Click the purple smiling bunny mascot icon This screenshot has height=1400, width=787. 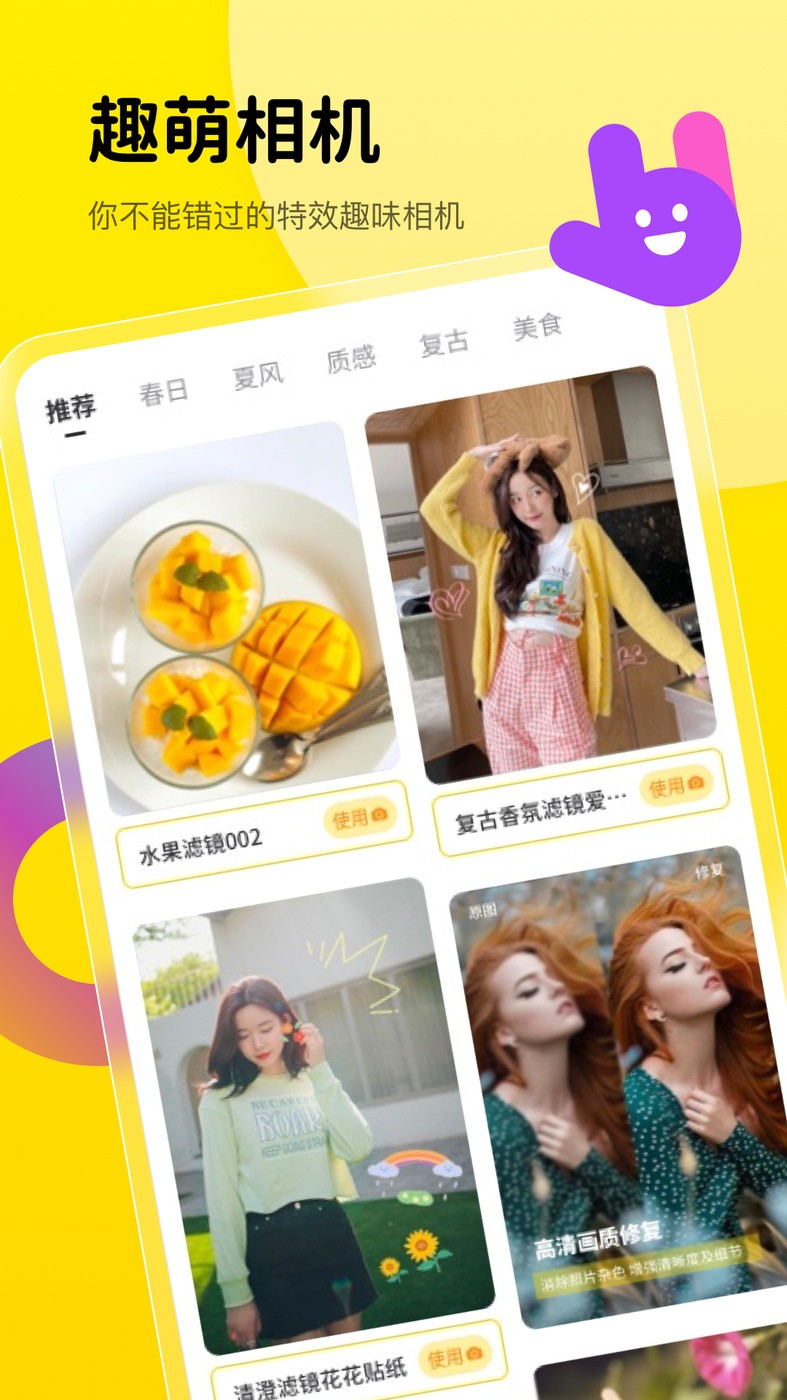tap(655, 215)
